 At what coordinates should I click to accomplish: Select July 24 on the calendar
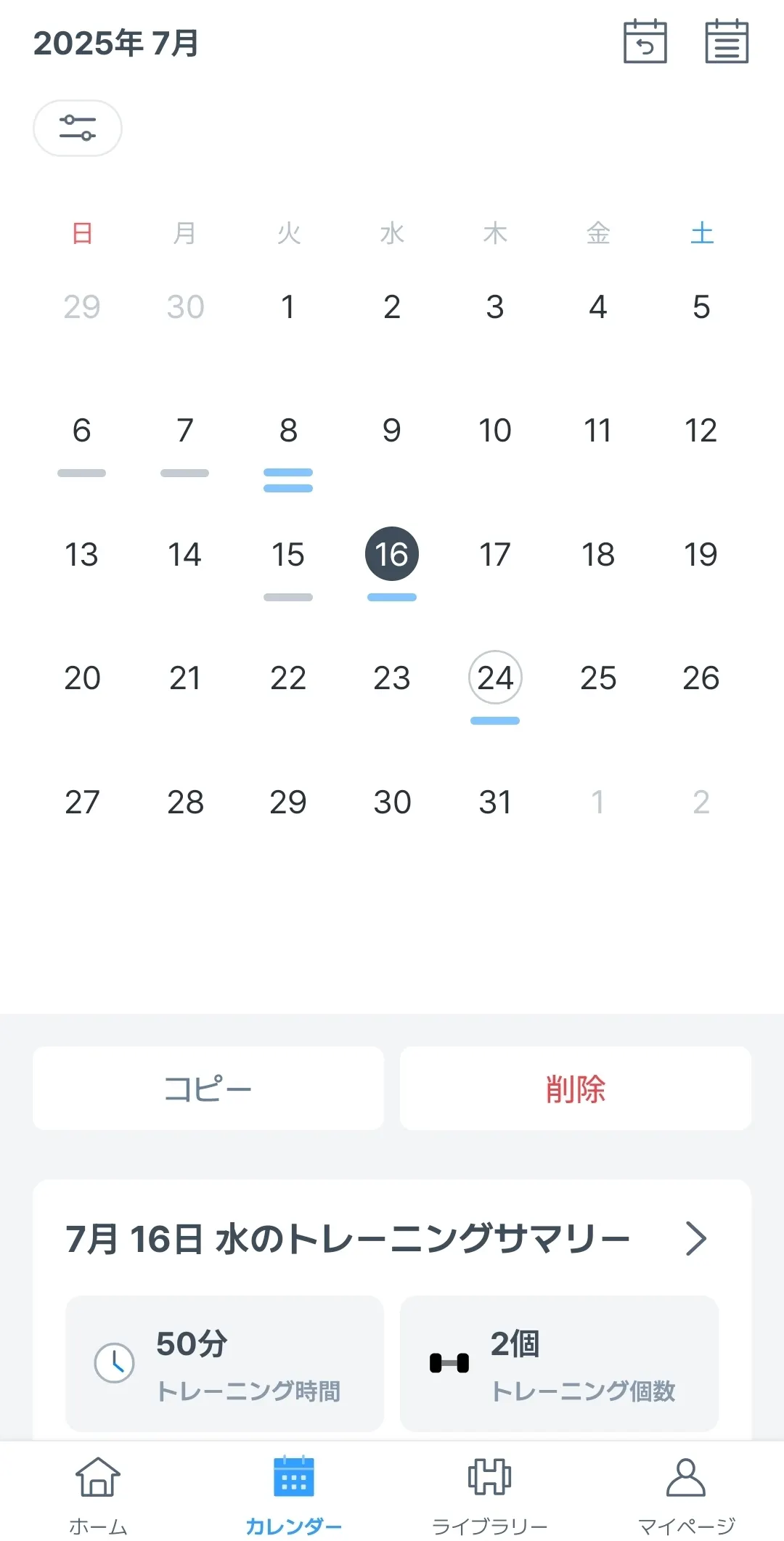[x=495, y=678]
